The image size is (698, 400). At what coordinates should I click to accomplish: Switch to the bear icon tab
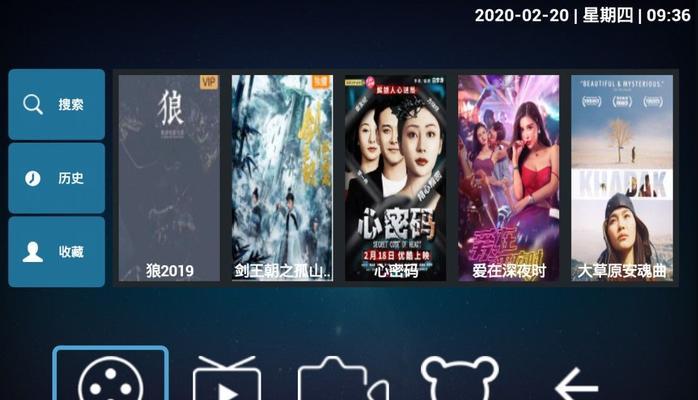459,379
